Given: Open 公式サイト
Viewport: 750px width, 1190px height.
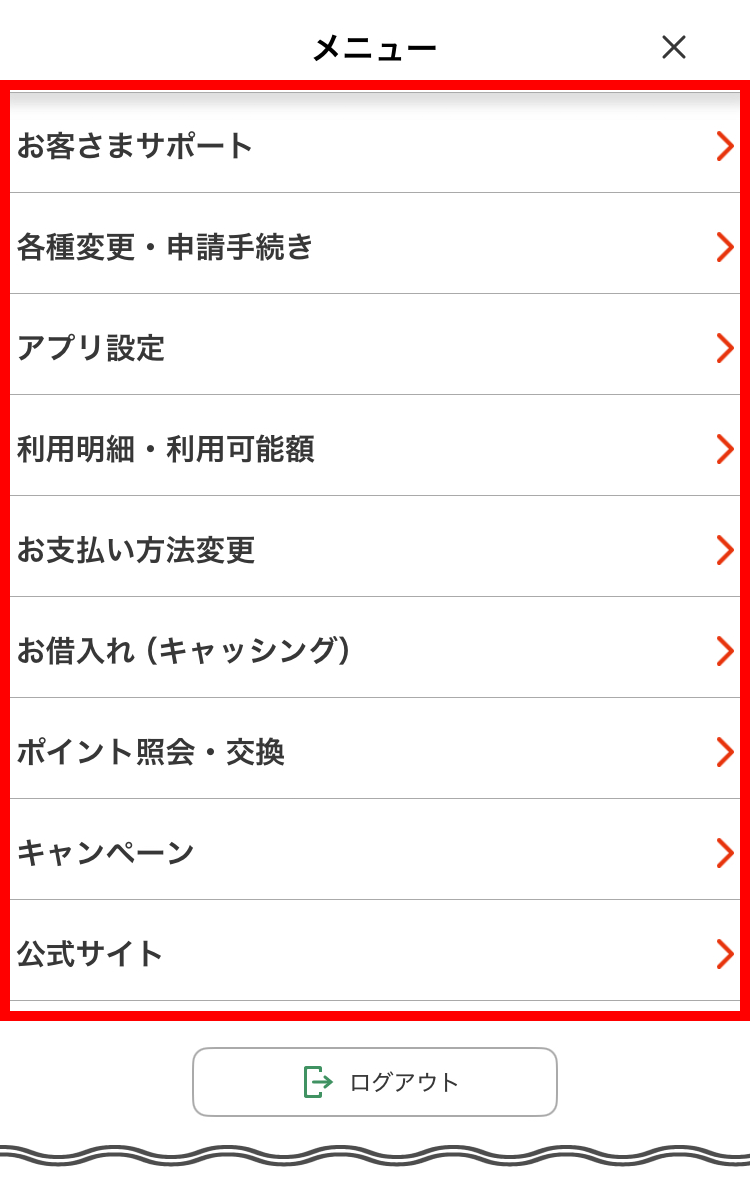Looking at the screenshot, I should click(375, 954).
